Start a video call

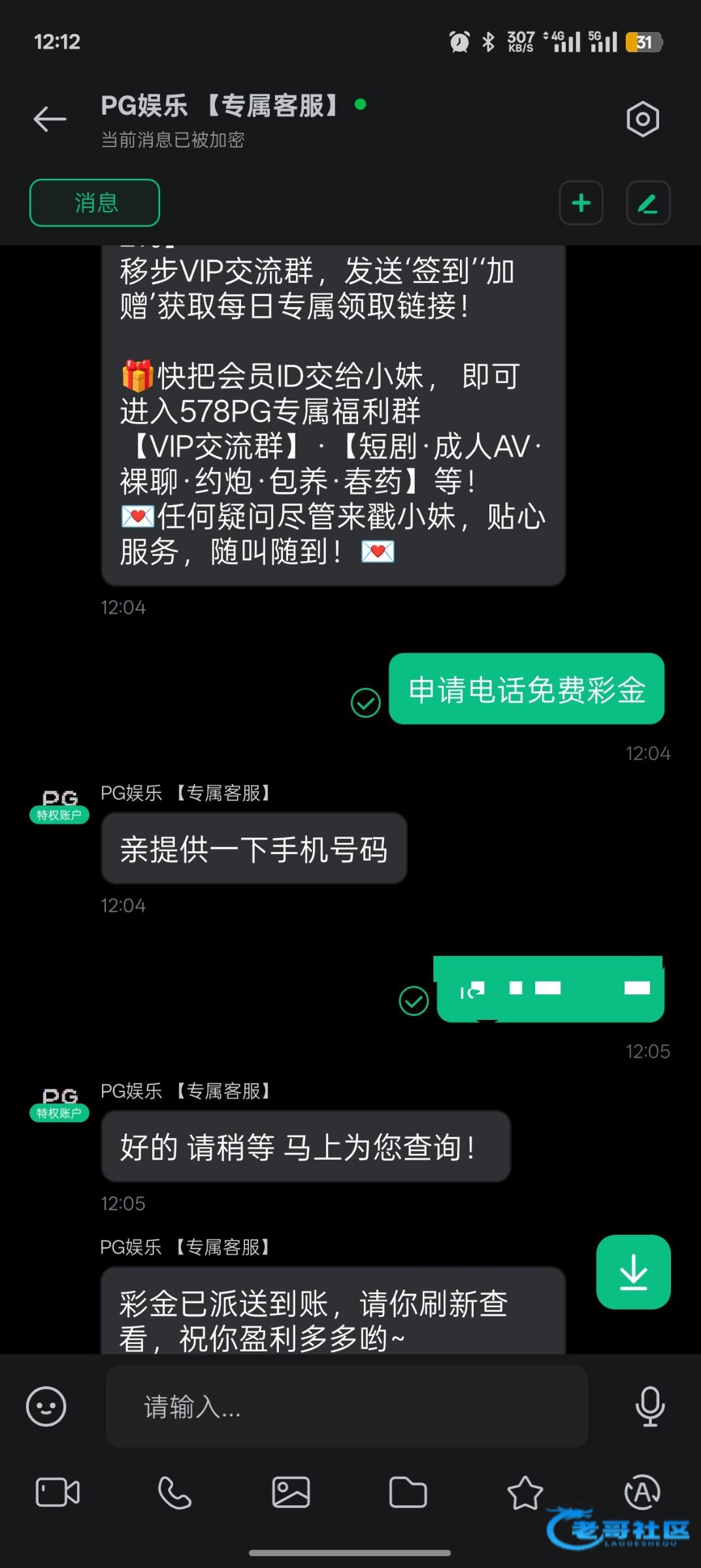pyautogui.click(x=57, y=1492)
